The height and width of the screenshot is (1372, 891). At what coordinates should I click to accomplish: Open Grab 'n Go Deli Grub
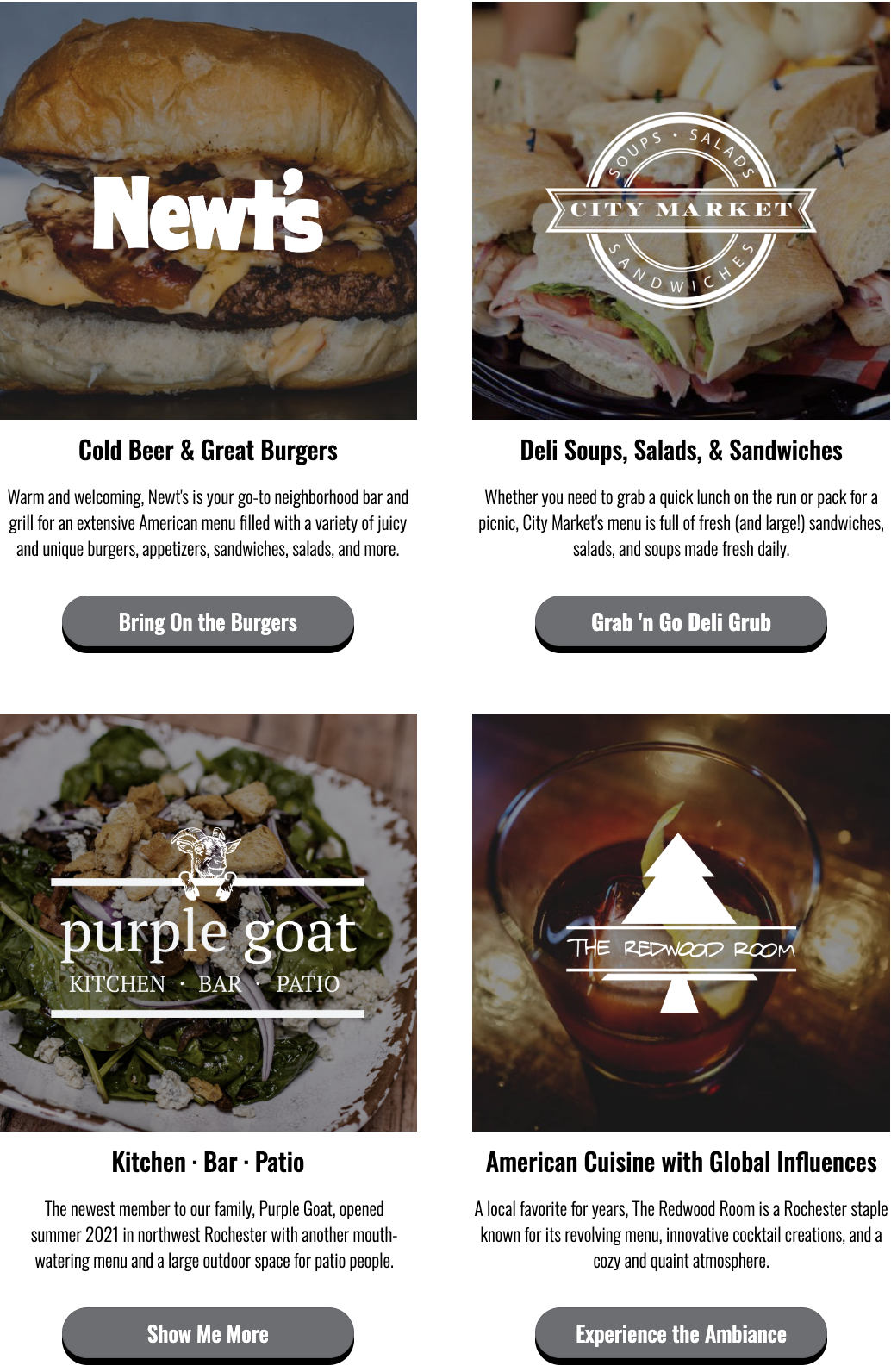click(681, 622)
